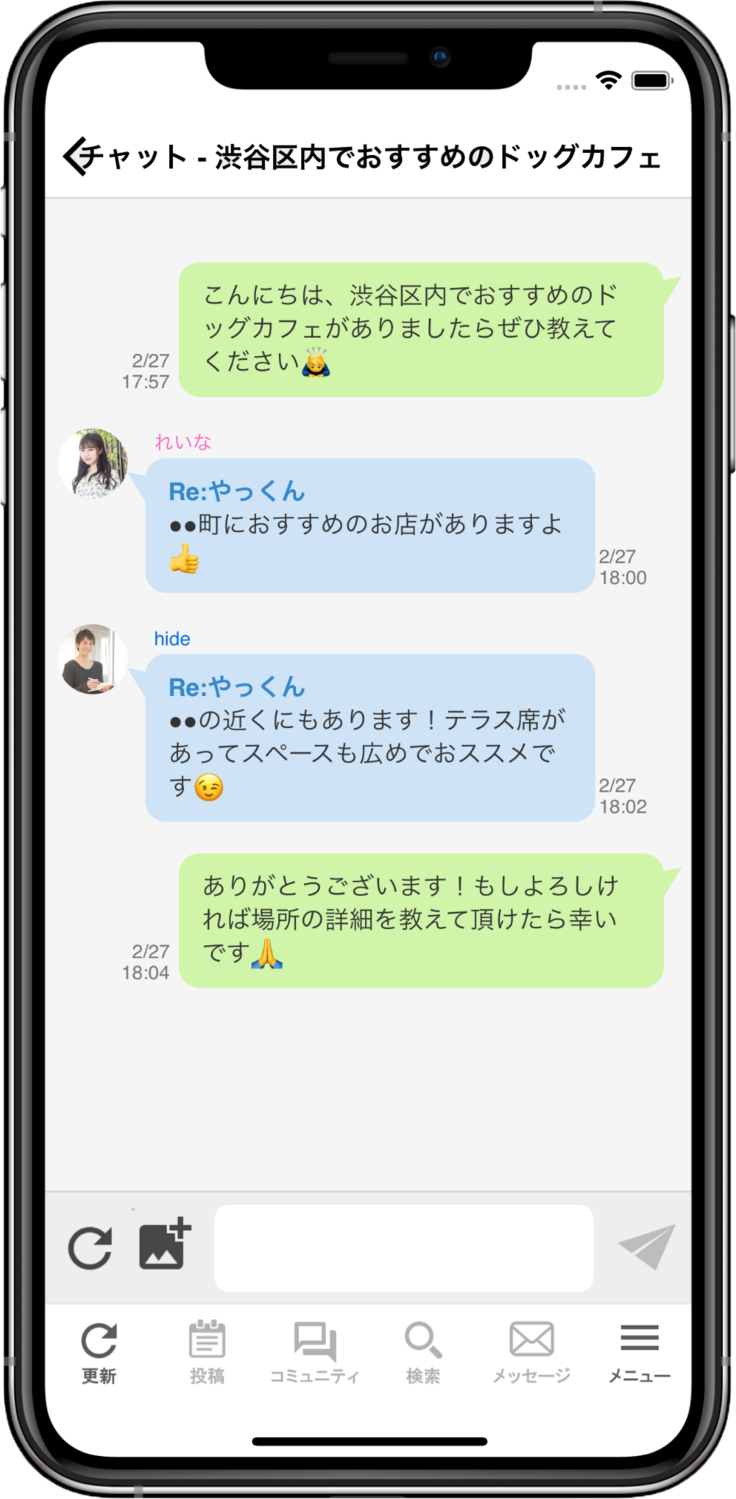Send the message with the paper plane
Screen dimensions: 736x1499
point(646,1247)
